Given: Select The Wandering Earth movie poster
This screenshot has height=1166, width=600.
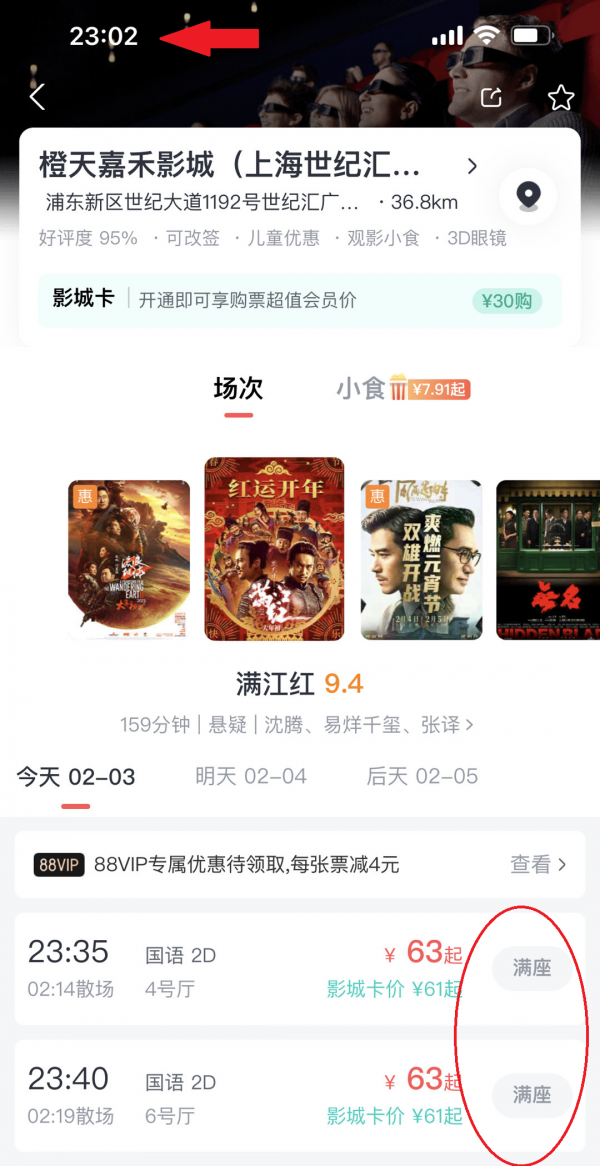Looking at the screenshot, I should [129, 559].
